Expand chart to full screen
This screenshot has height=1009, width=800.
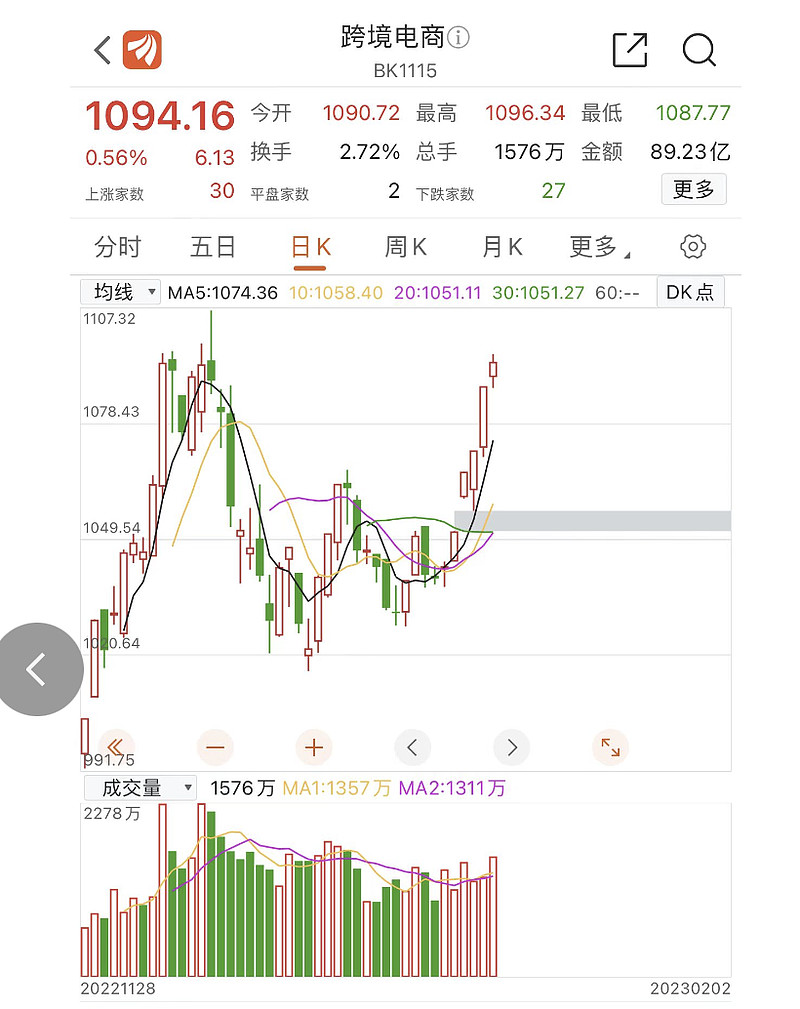[x=610, y=746]
